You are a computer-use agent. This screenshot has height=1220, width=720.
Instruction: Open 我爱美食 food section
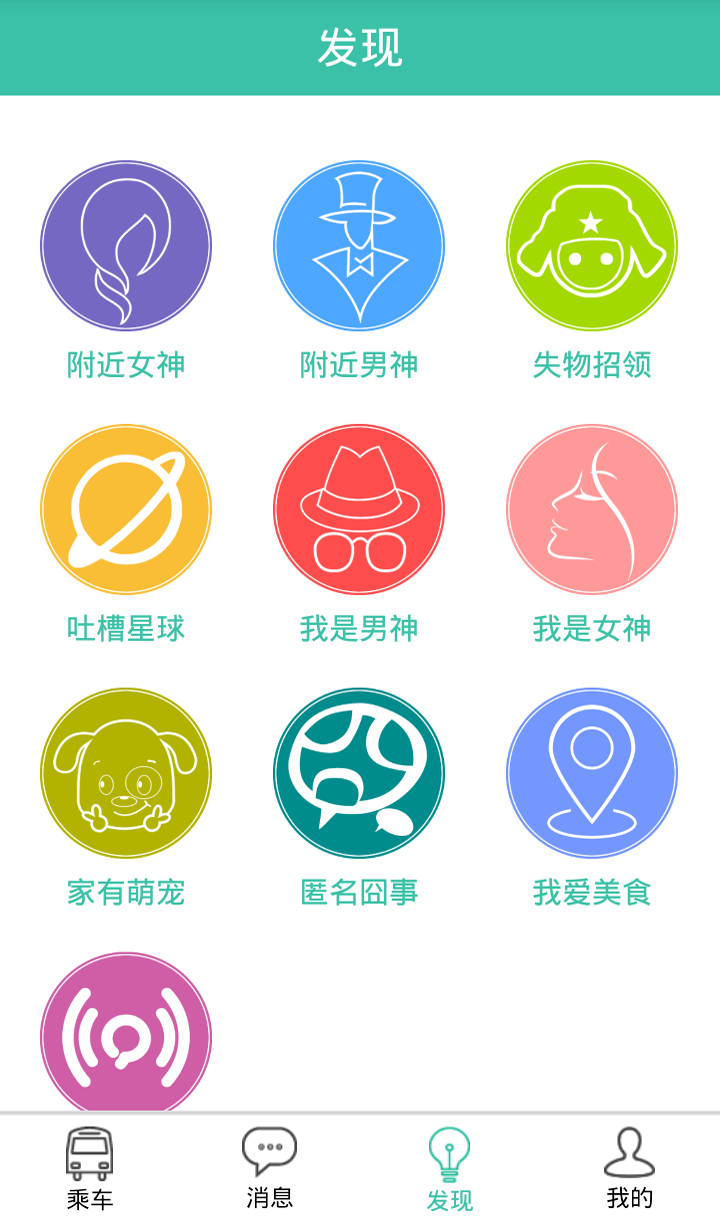point(592,772)
